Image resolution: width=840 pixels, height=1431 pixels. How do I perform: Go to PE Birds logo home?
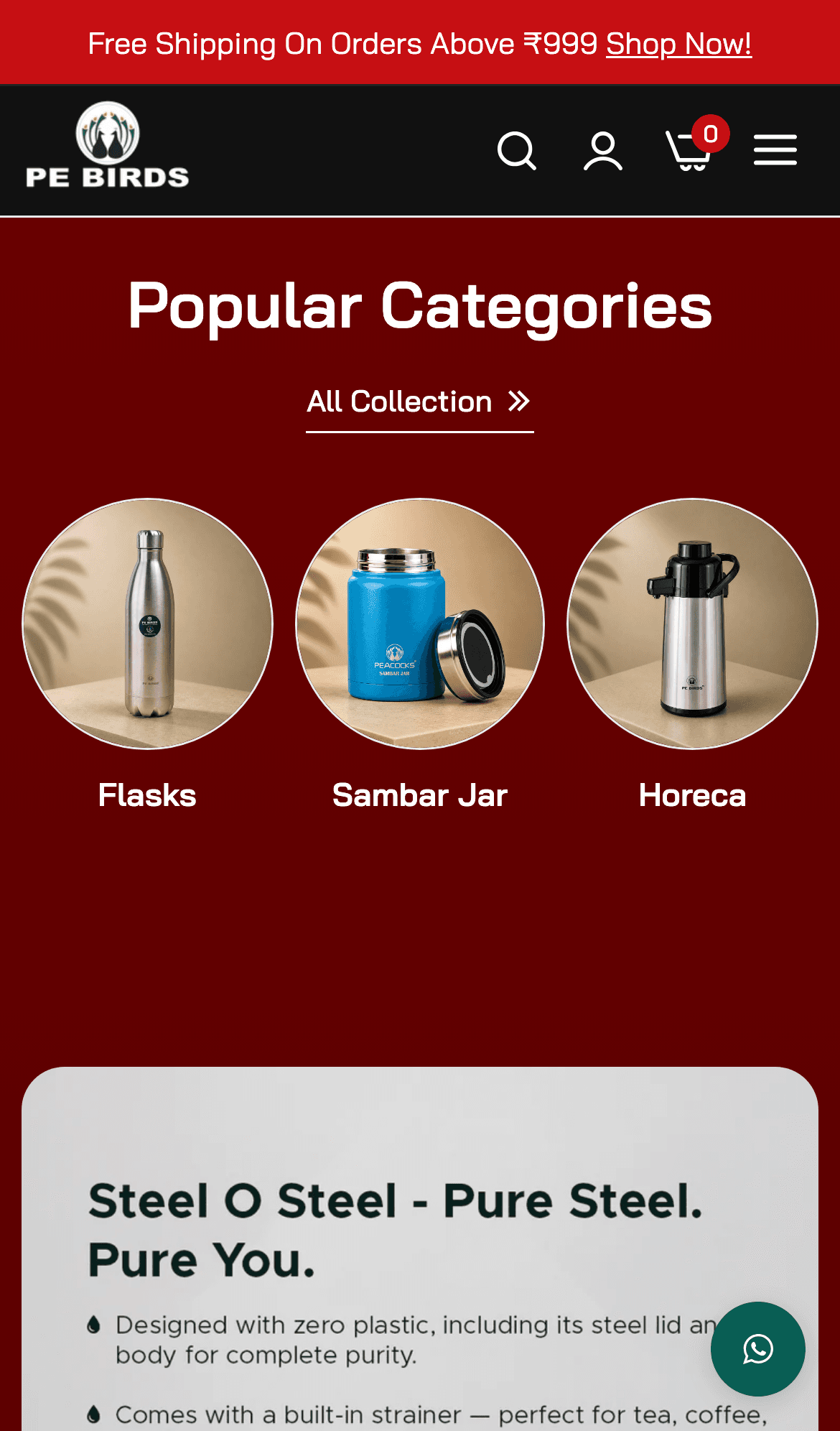pyautogui.click(x=108, y=145)
